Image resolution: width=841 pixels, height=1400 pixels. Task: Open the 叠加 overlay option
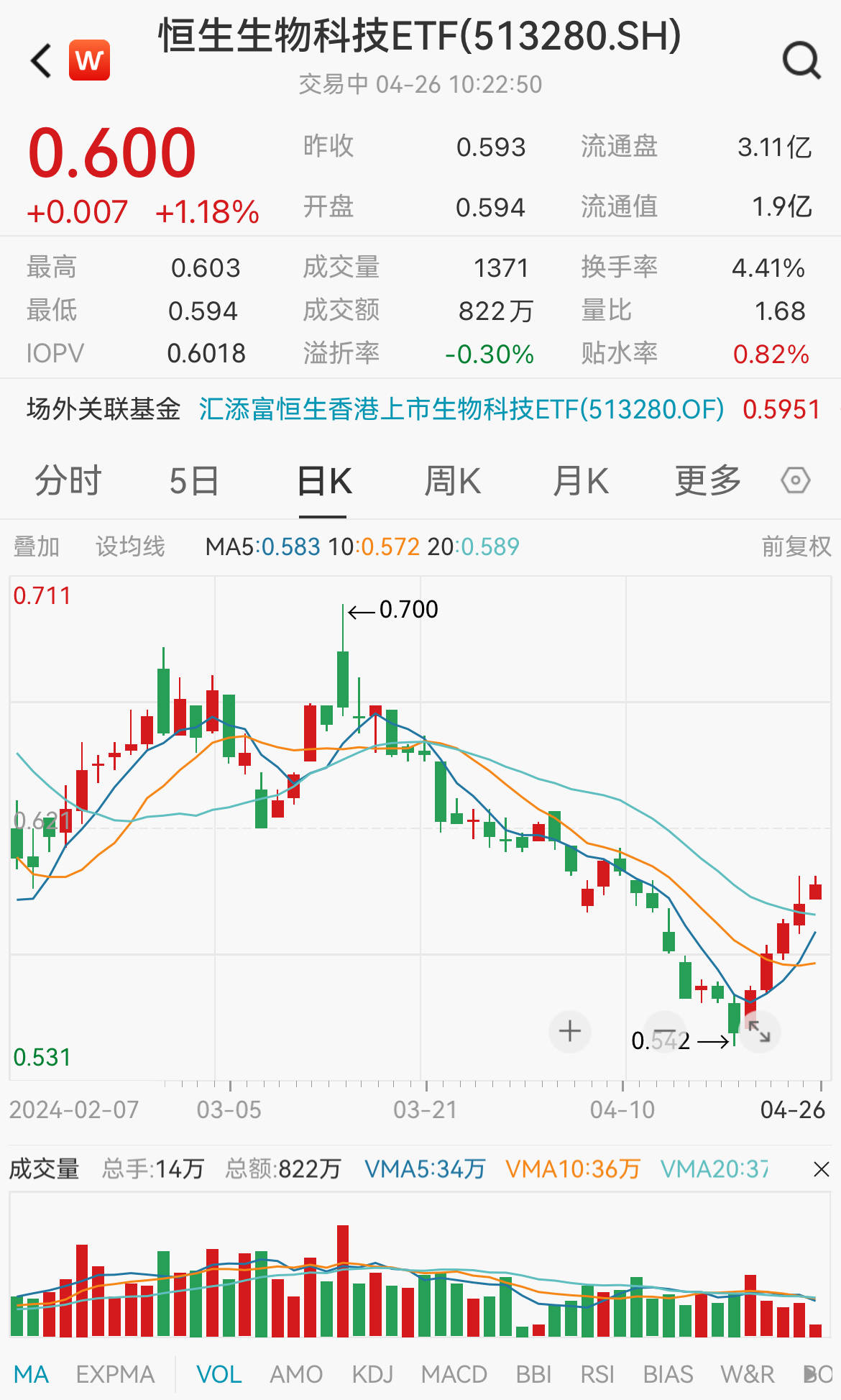tap(37, 546)
